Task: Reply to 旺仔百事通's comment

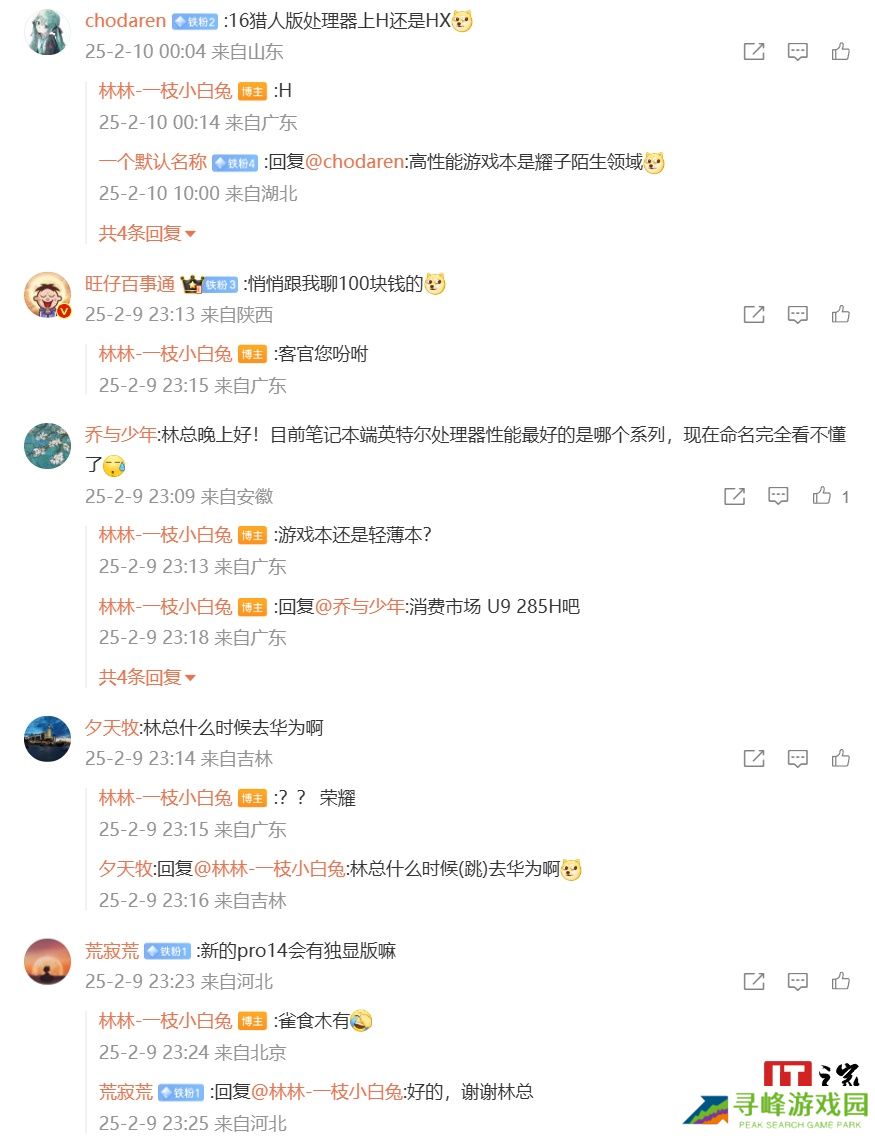Action: tap(797, 314)
